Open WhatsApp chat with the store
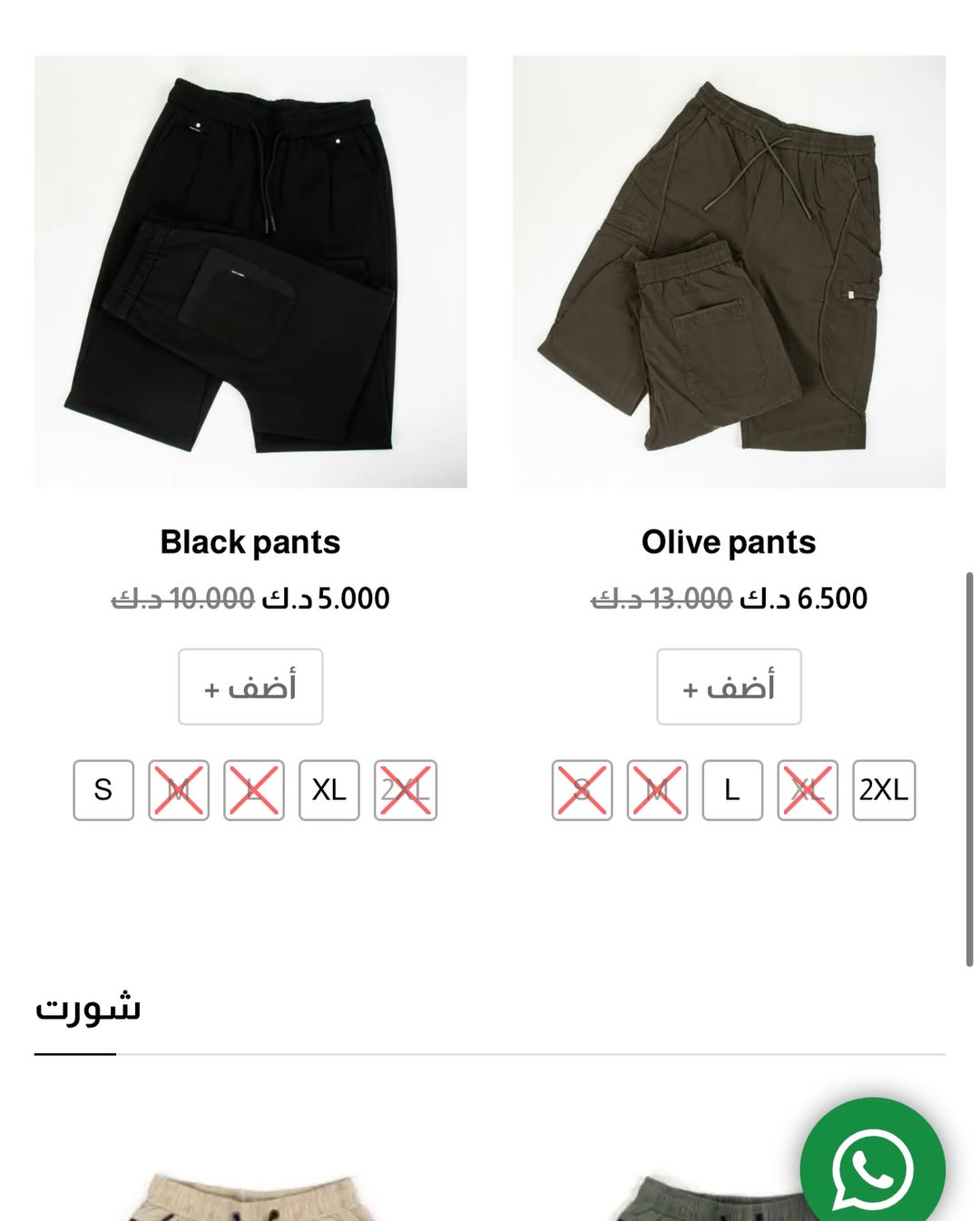Viewport: 980px width, 1221px height. [x=872, y=1169]
